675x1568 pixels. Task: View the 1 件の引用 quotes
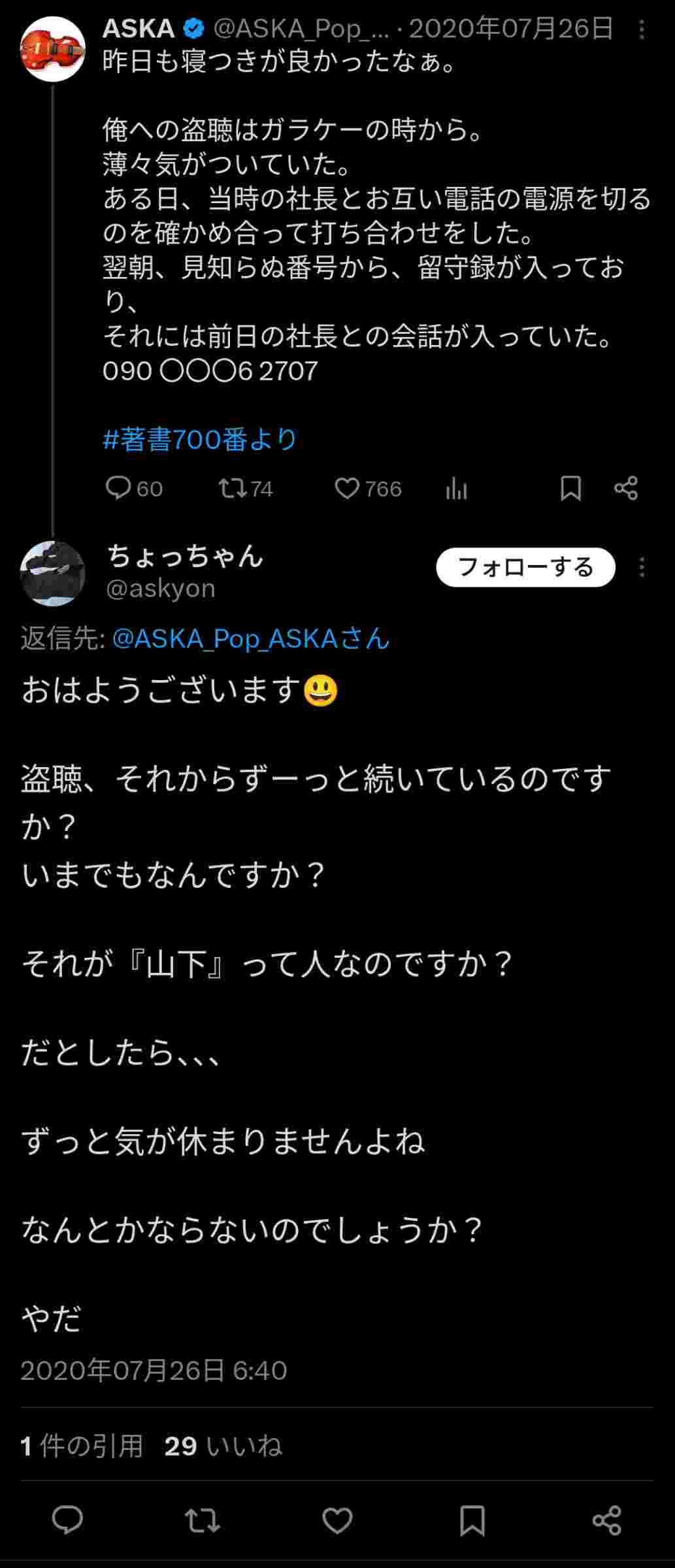coord(82,1446)
